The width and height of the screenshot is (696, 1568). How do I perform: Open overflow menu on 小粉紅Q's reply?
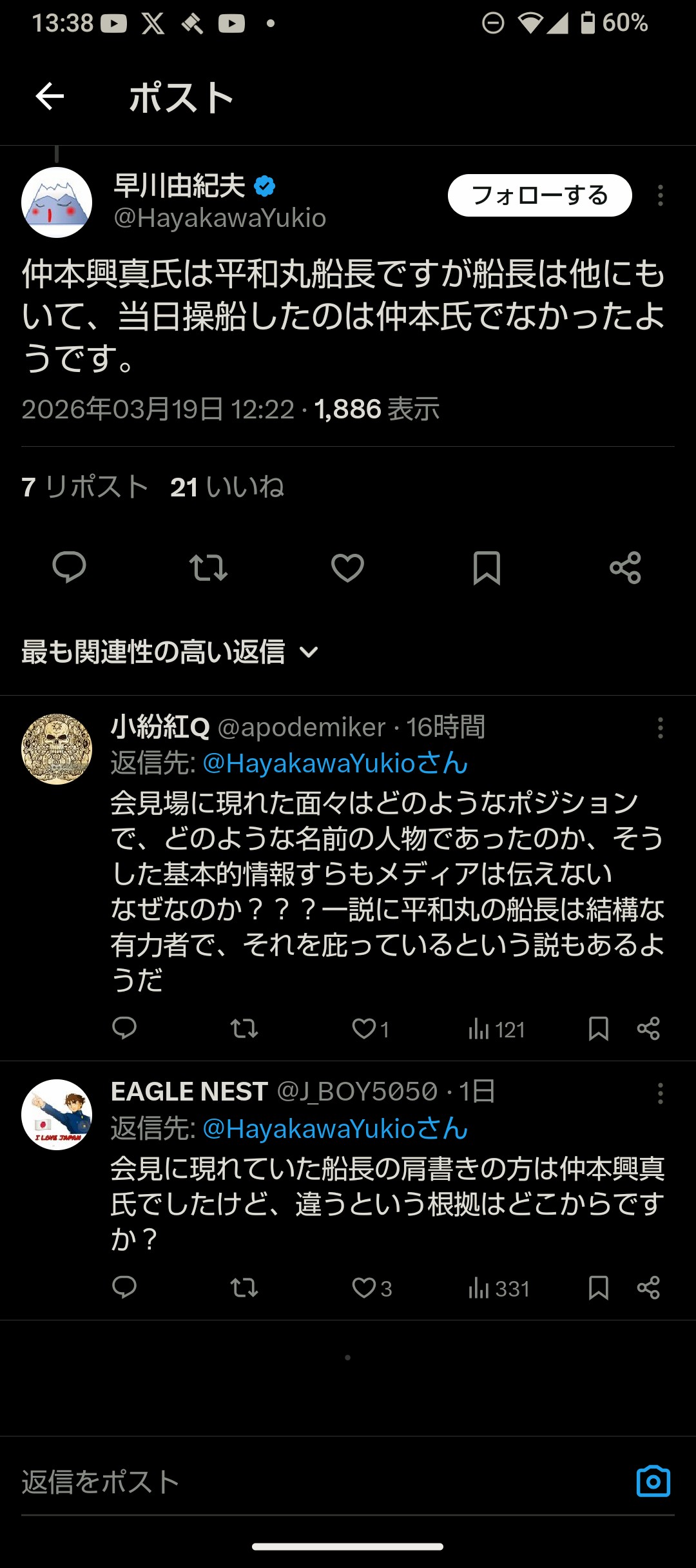[660, 728]
